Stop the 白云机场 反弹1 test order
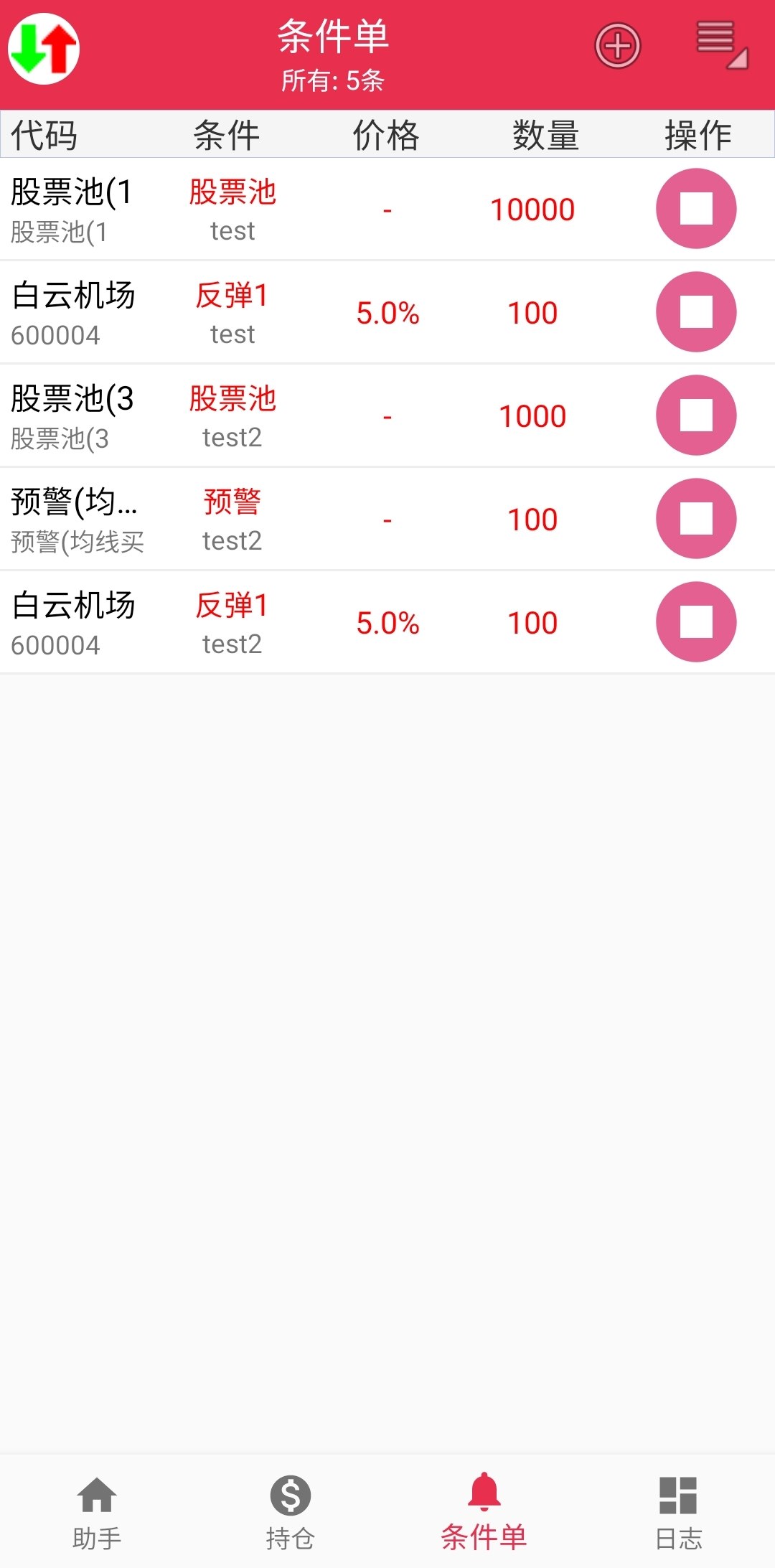775x1568 pixels. pos(695,312)
